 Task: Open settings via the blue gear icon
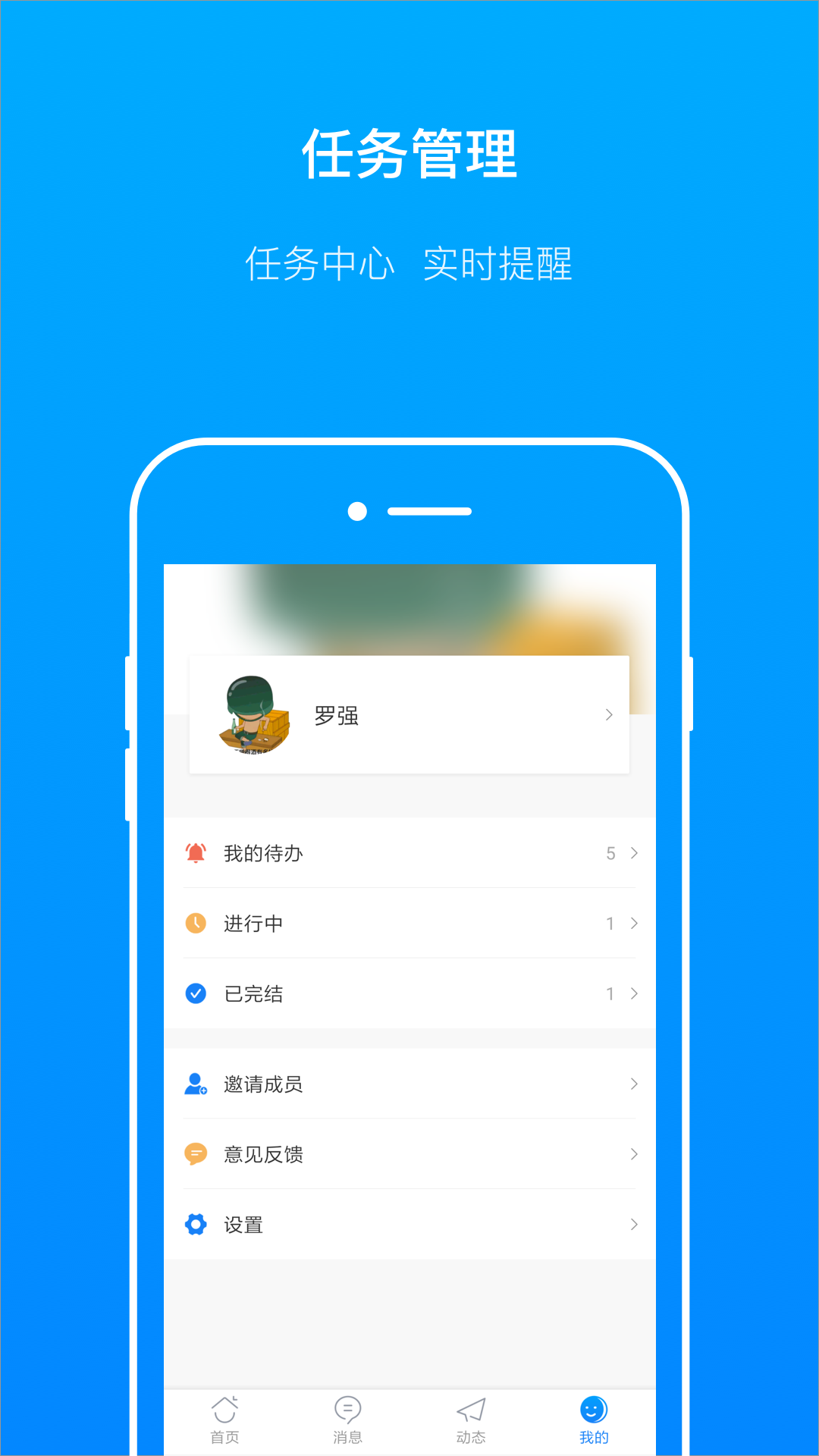[x=195, y=1224]
